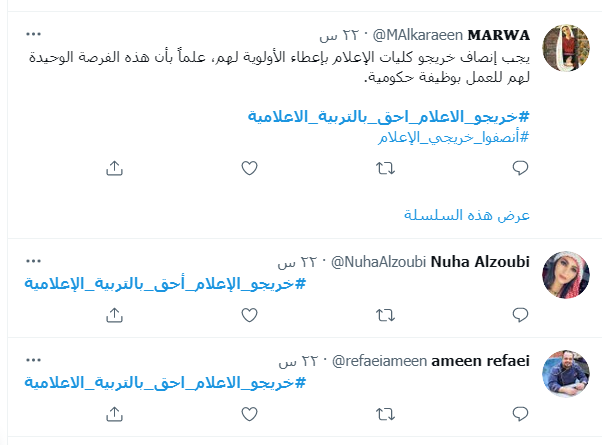Reply to Nuha Alzoubi's tweet
Screen dimensions: 602x445
tap(520, 315)
